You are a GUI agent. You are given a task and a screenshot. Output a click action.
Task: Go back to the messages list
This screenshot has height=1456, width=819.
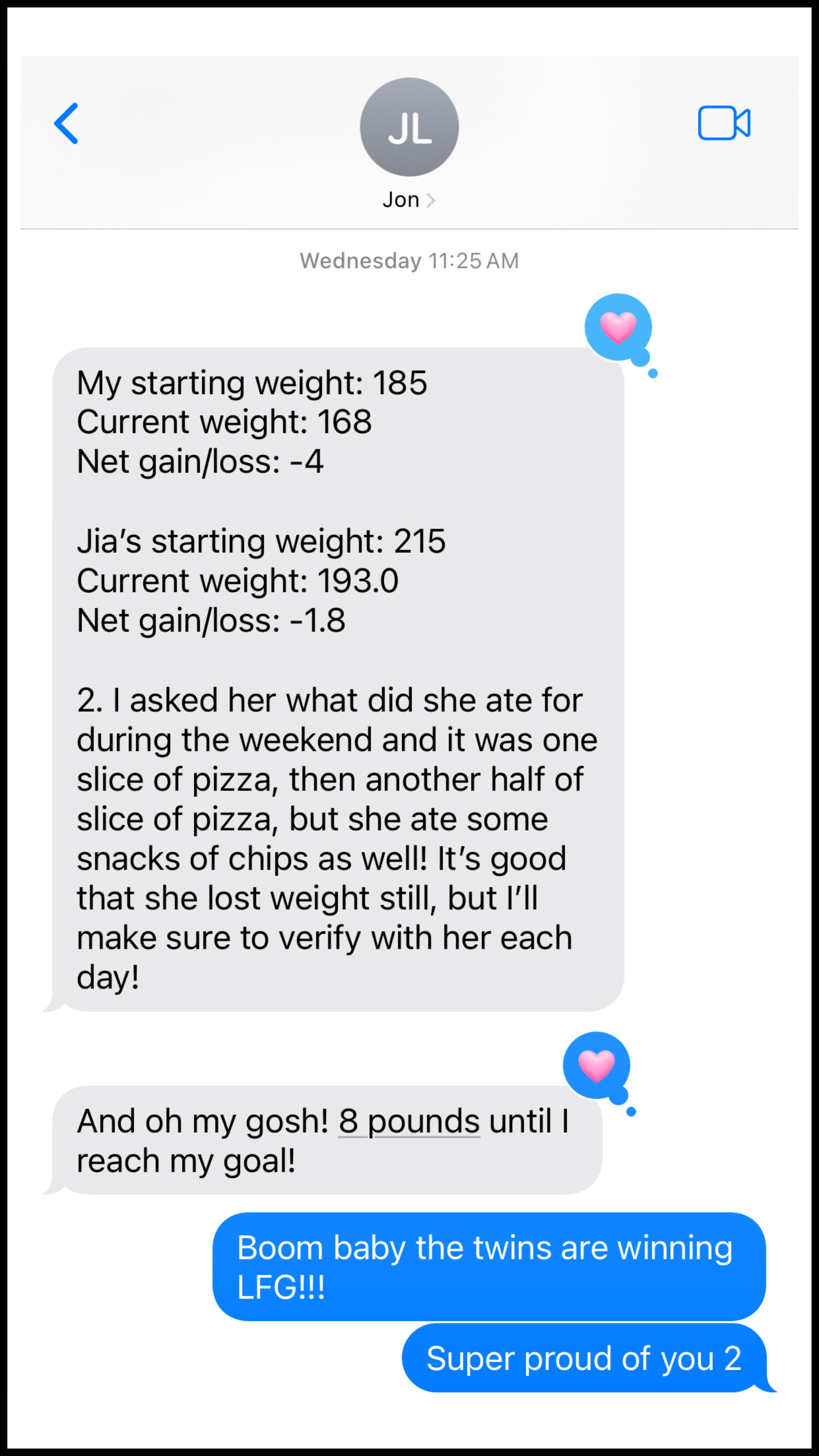[66, 124]
